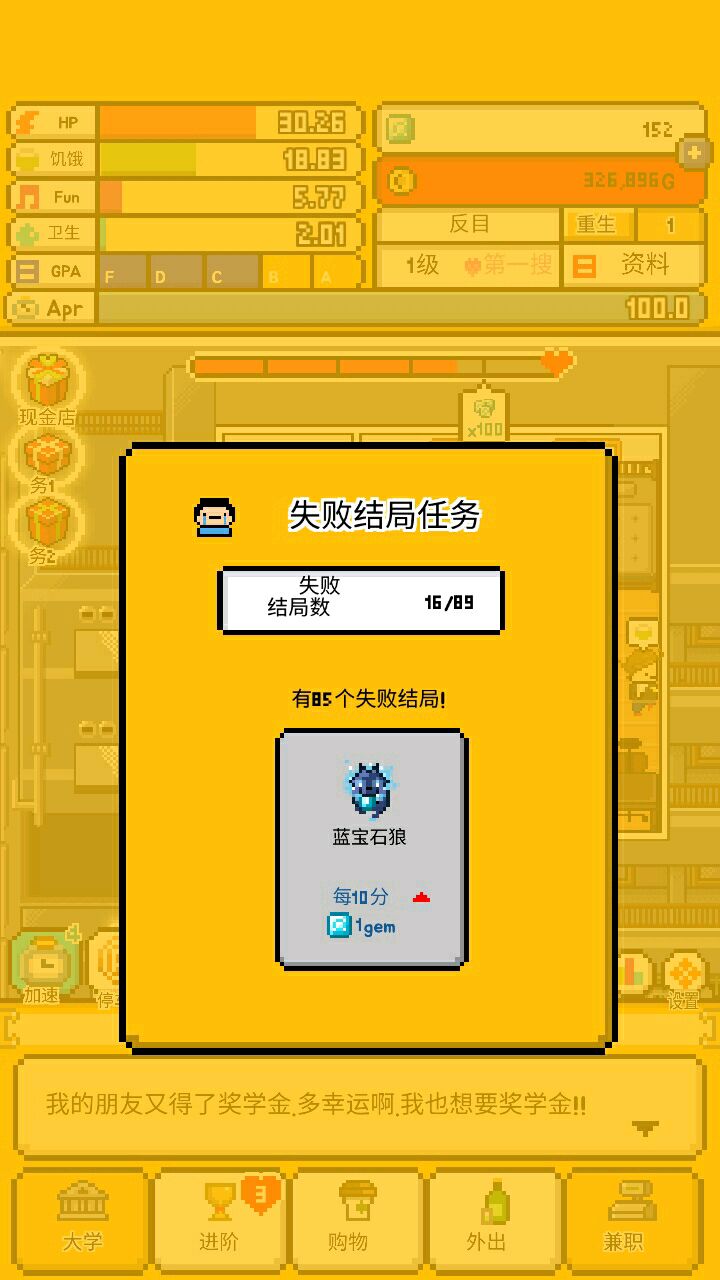The width and height of the screenshot is (720, 1280).
Task: Tap the 蓝宝石狼 reward card
Action: (371, 848)
